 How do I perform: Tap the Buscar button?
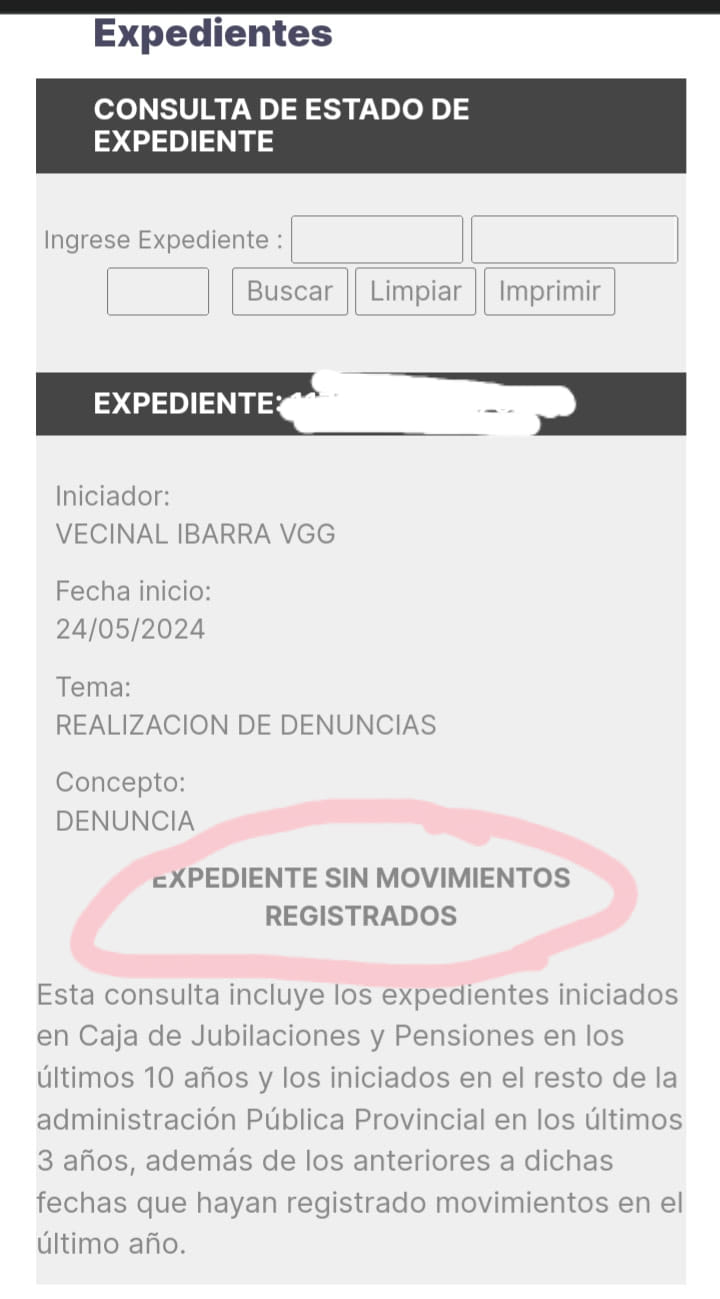click(x=290, y=291)
